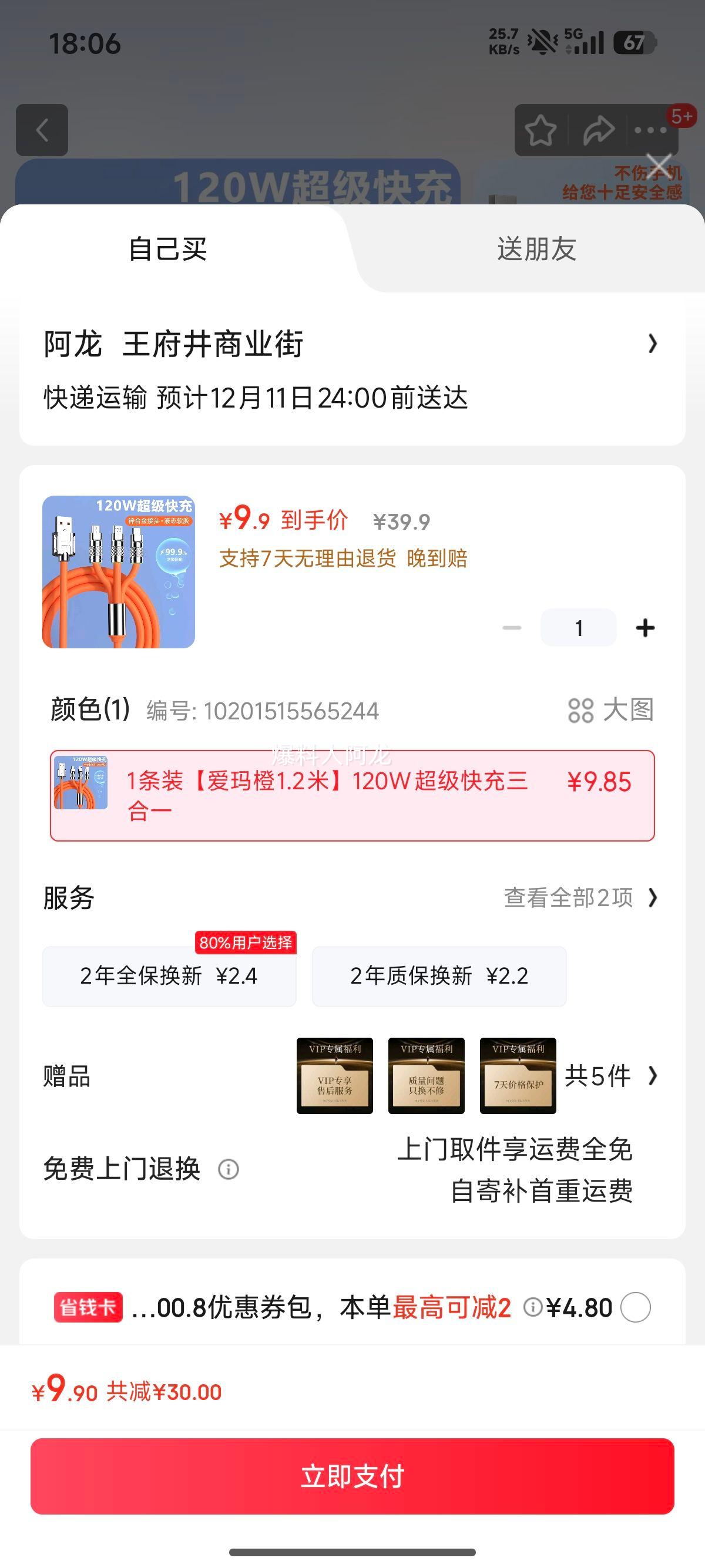Tap the back arrow in the top corner
The height and width of the screenshot is (1568, 705).
[x=41, y=131]
